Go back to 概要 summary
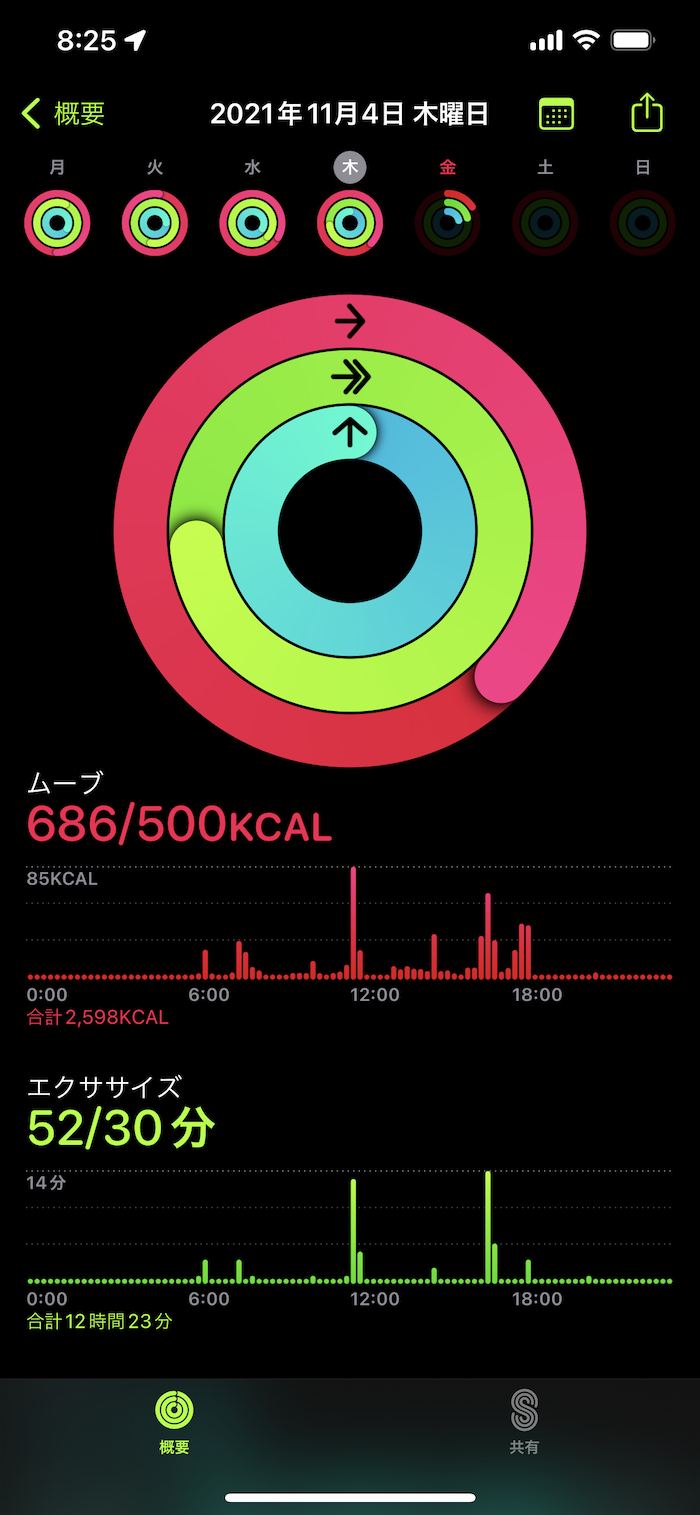Viewport: 700px width, 1515px height. click(x=63, y=114)
